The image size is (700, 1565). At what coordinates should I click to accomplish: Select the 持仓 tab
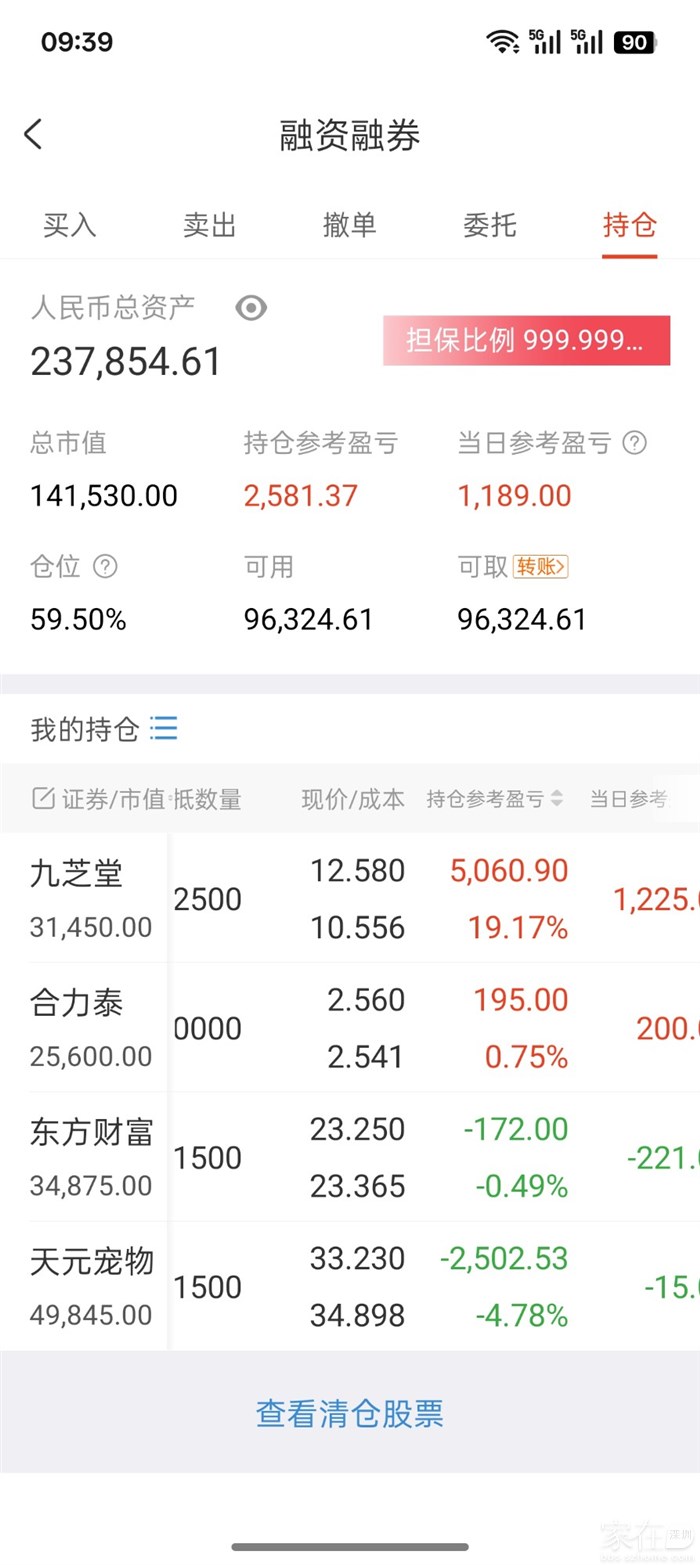[629, 225]
